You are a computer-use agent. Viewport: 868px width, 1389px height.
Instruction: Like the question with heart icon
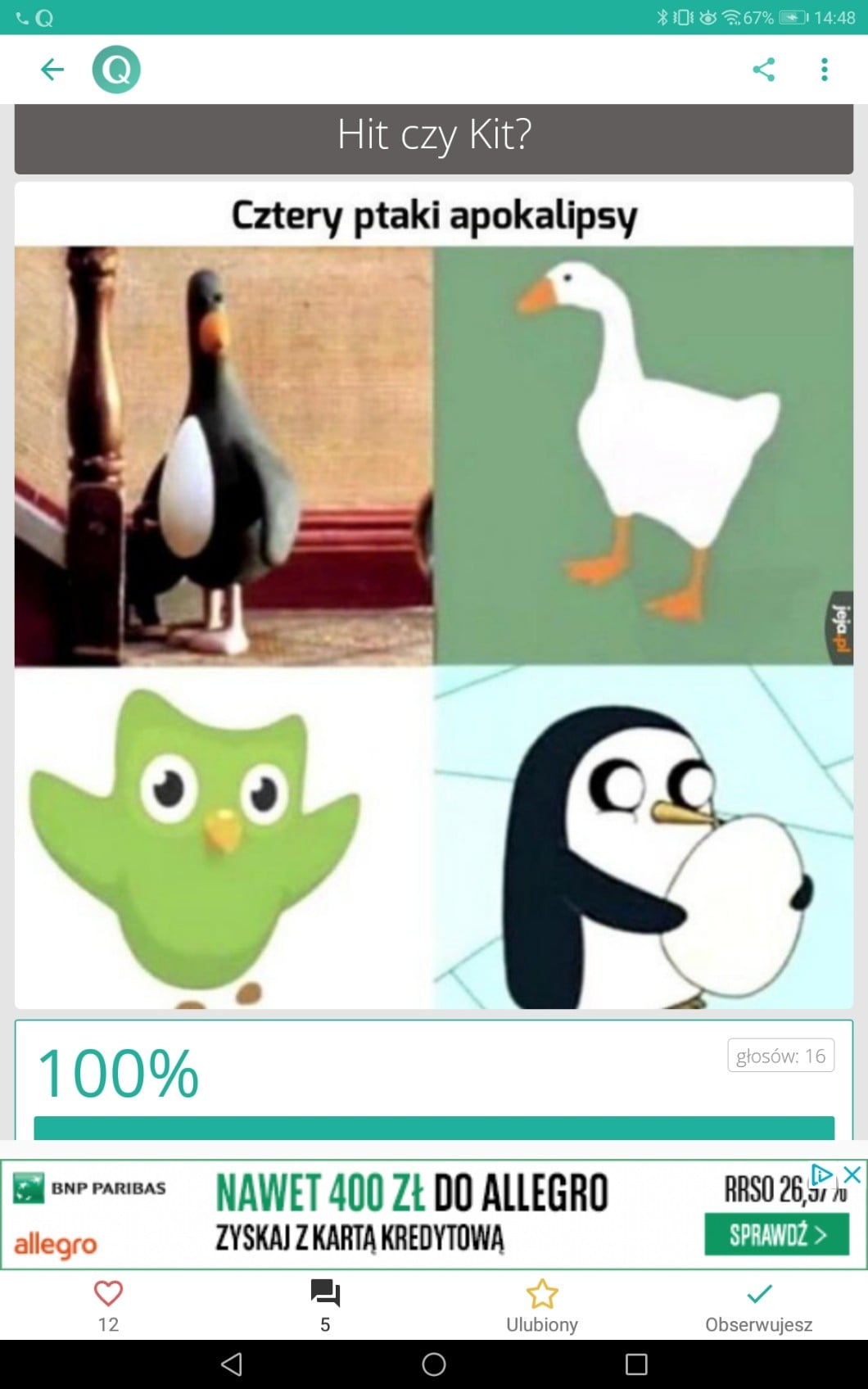coord(108,1294)
